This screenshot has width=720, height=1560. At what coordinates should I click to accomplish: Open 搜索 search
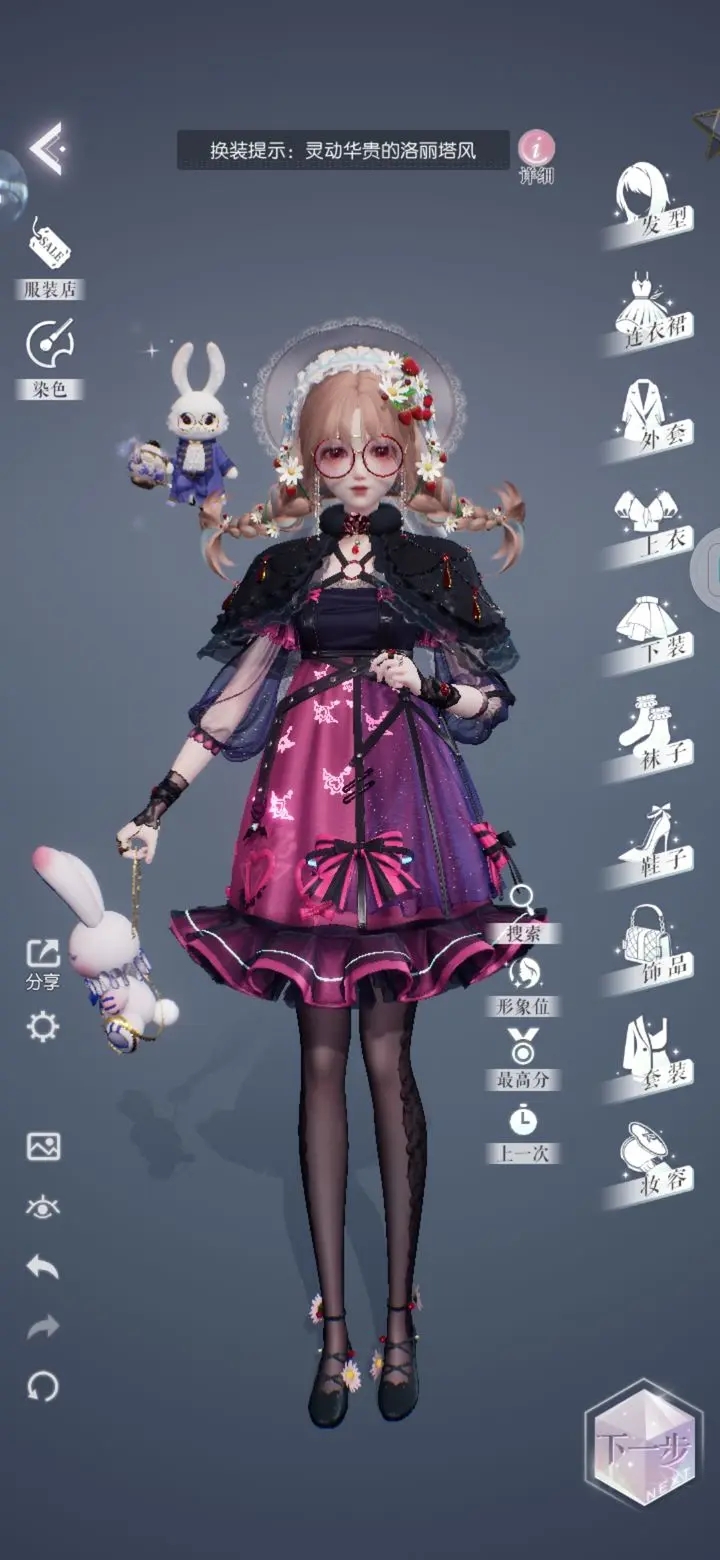point(523,914)
